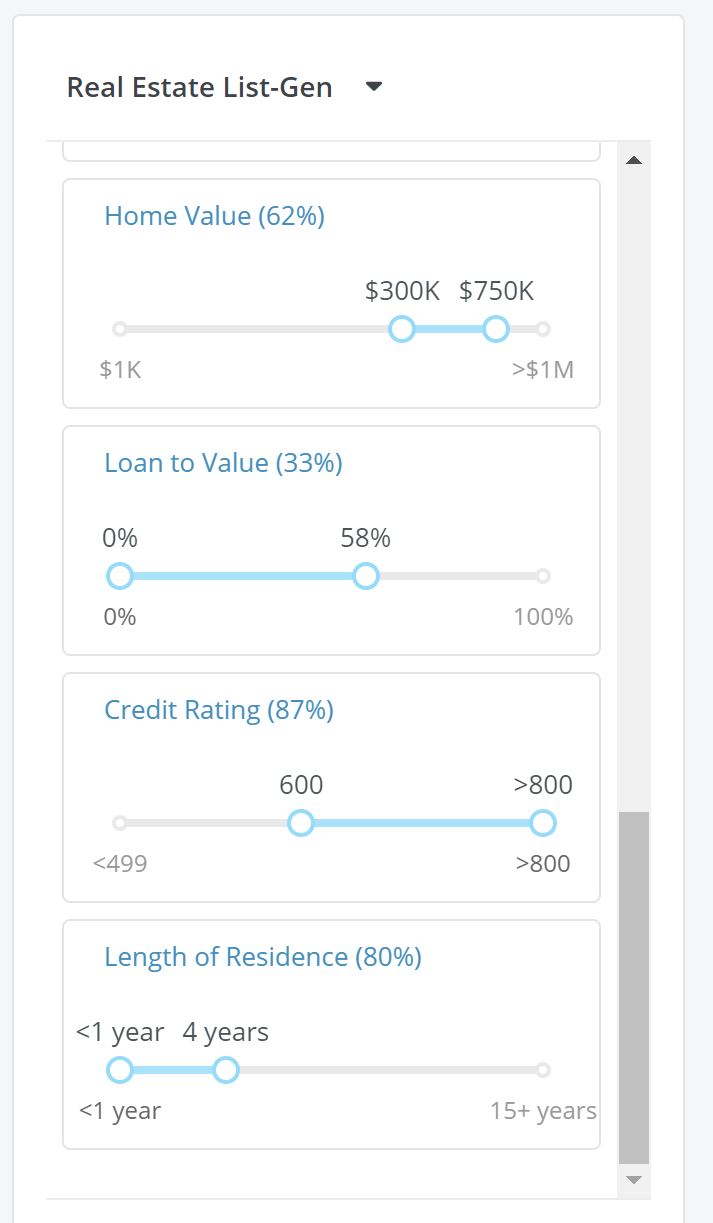713x1223 pixels.
Task: Click the scrollbar up arrow
Action: (x=633, y=160)
